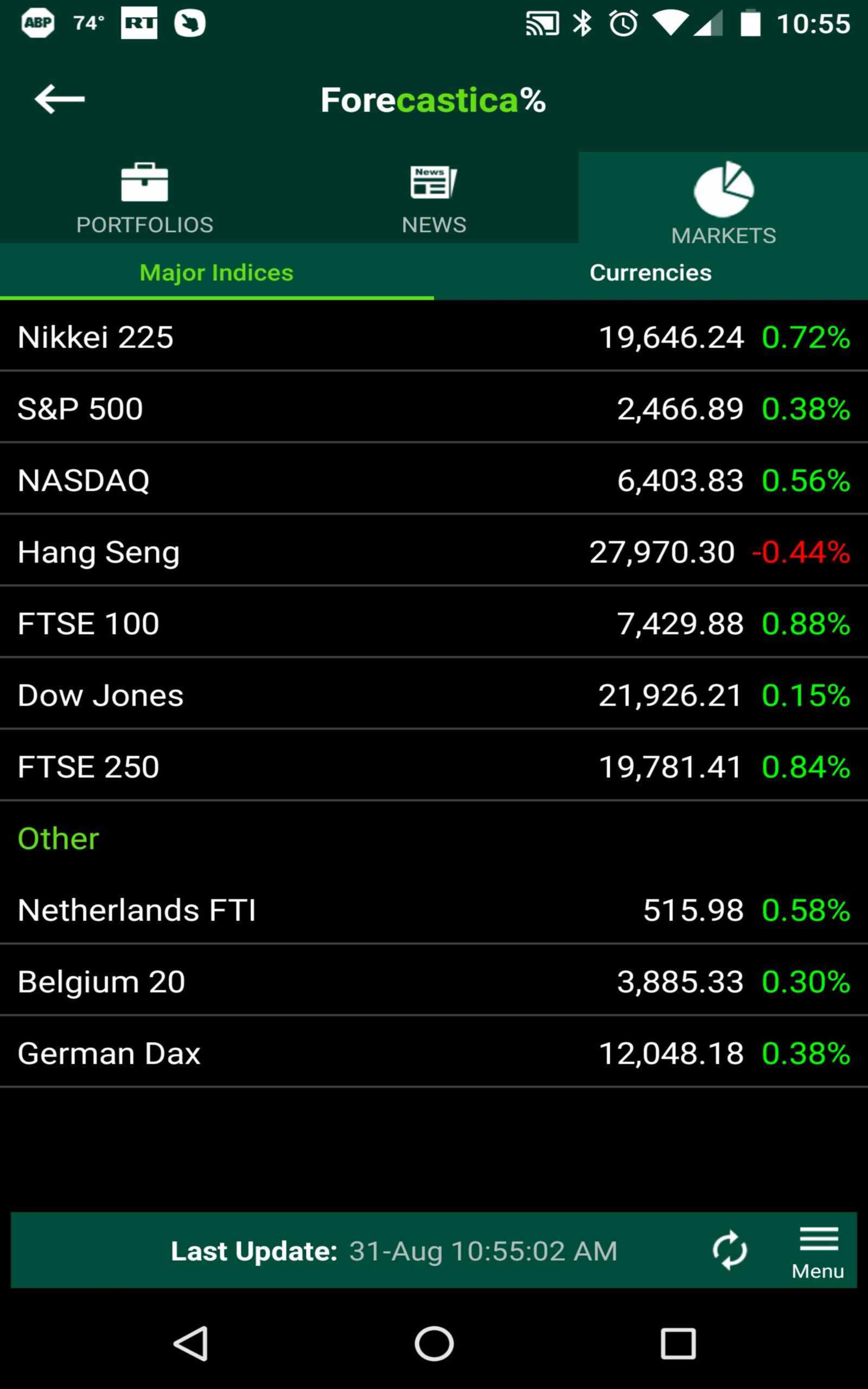View the Dow Jones row
868x1389 pixels.
click(x=434, y=695)
